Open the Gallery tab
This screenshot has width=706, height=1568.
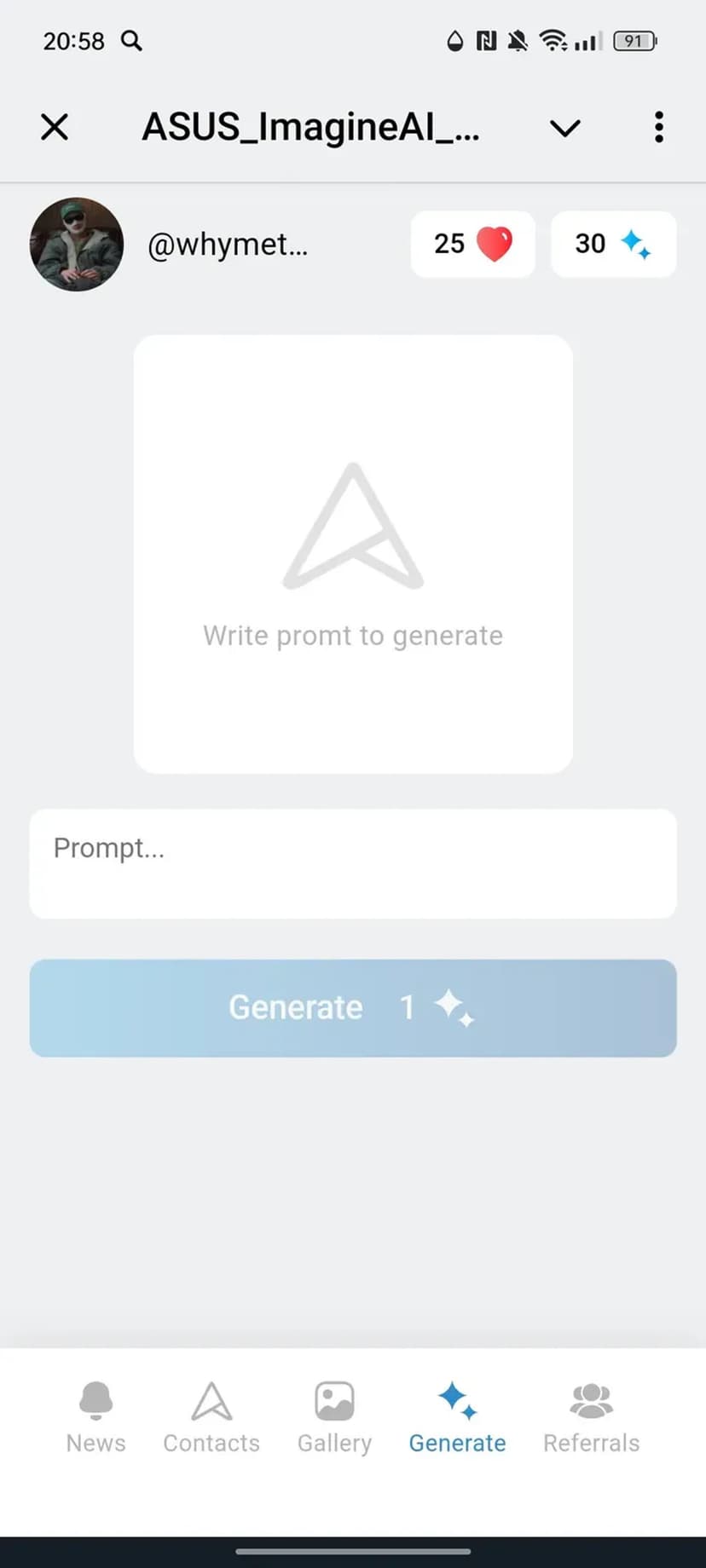[334, 1418]
